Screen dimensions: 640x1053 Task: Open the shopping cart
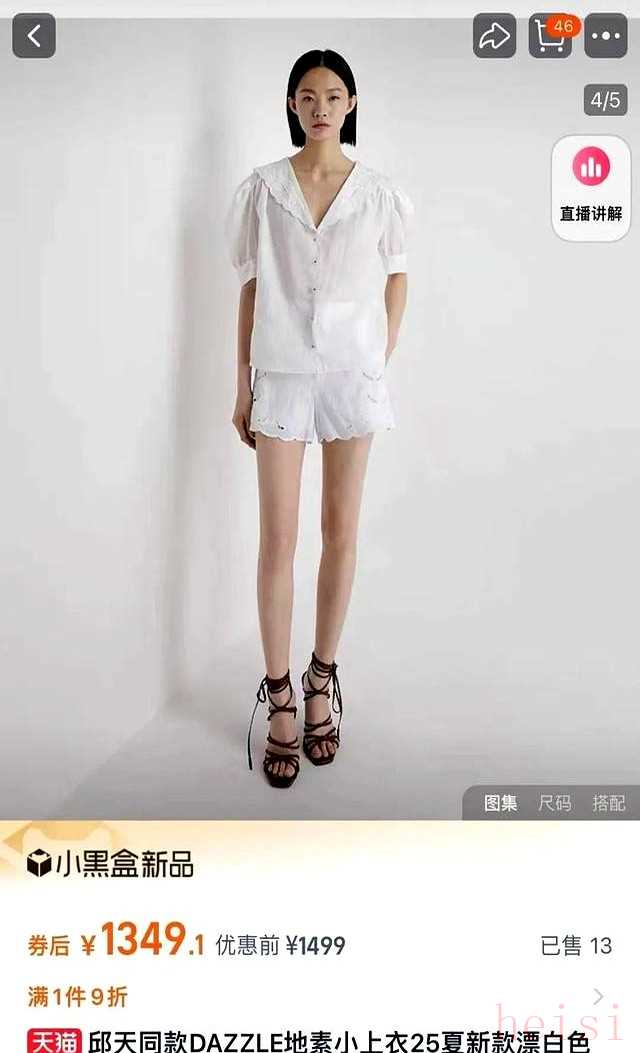point(550,37)
